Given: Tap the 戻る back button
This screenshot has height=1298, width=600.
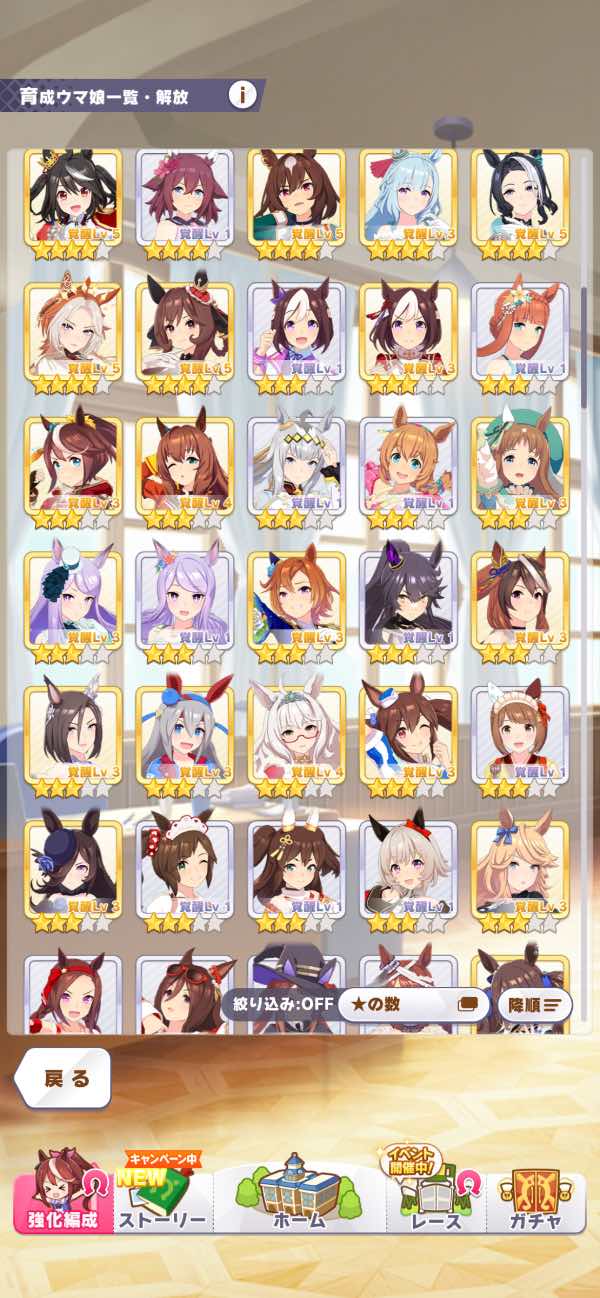Looking at the screenshot, I should (63, 1078).
